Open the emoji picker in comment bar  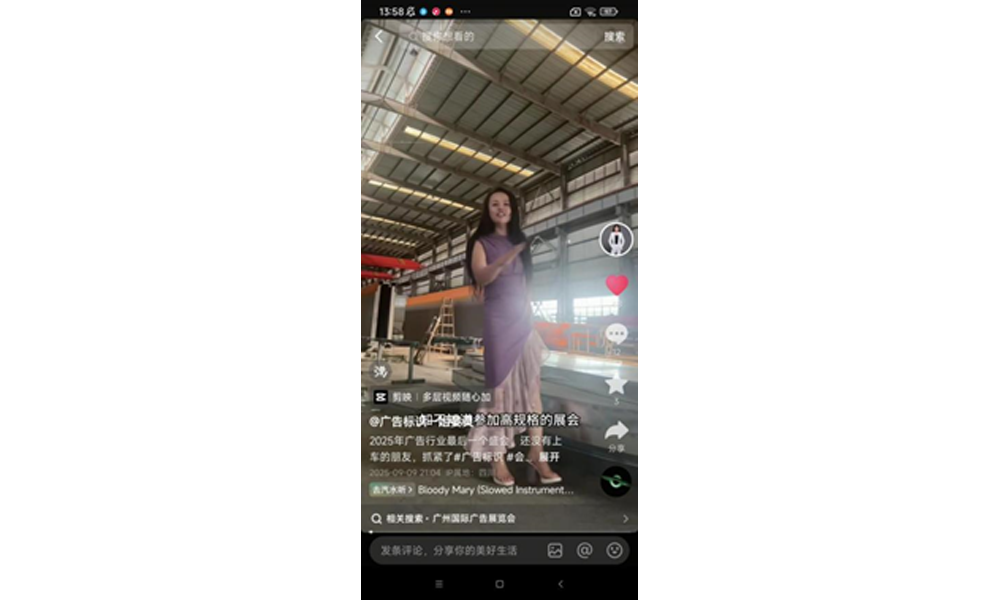coord(614,550)
